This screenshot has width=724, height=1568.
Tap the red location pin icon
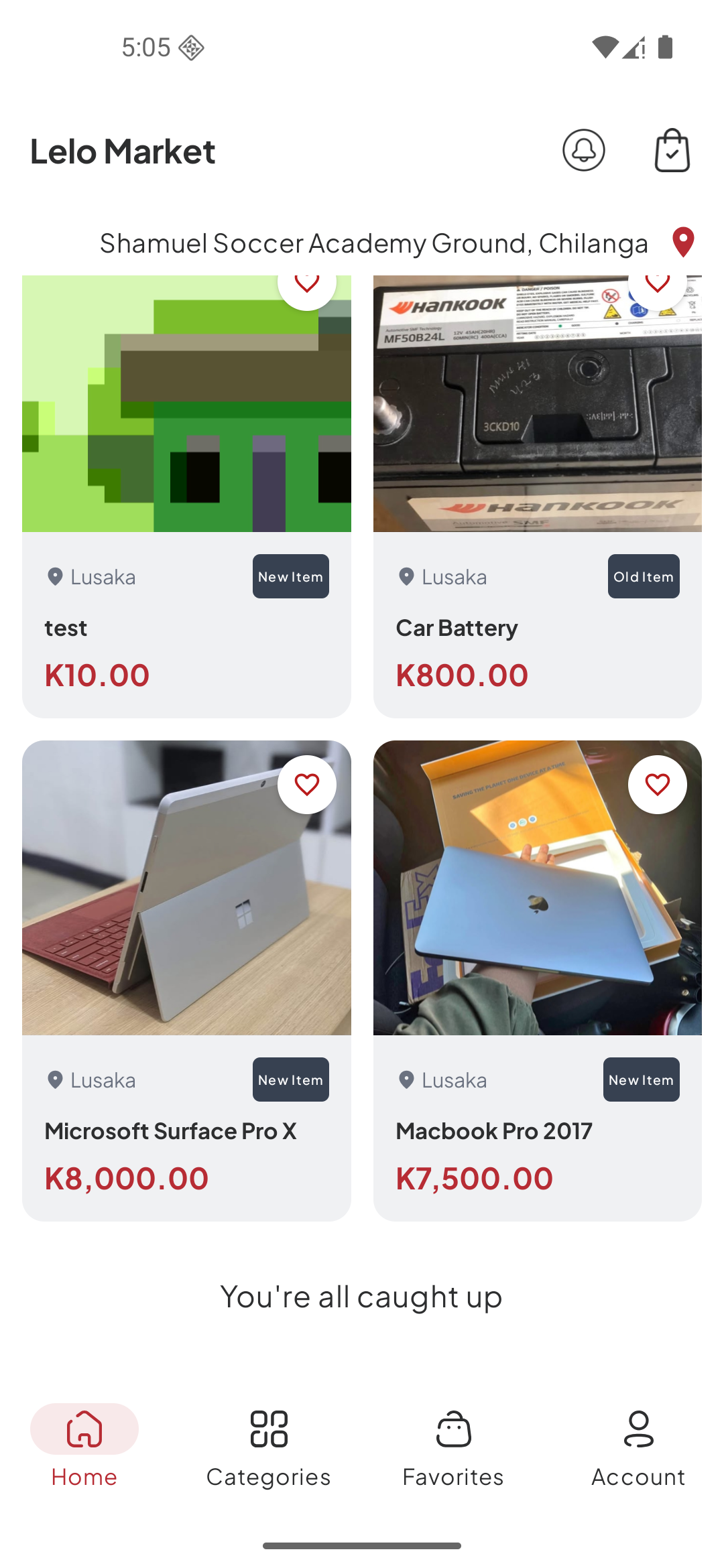(683, 243)
